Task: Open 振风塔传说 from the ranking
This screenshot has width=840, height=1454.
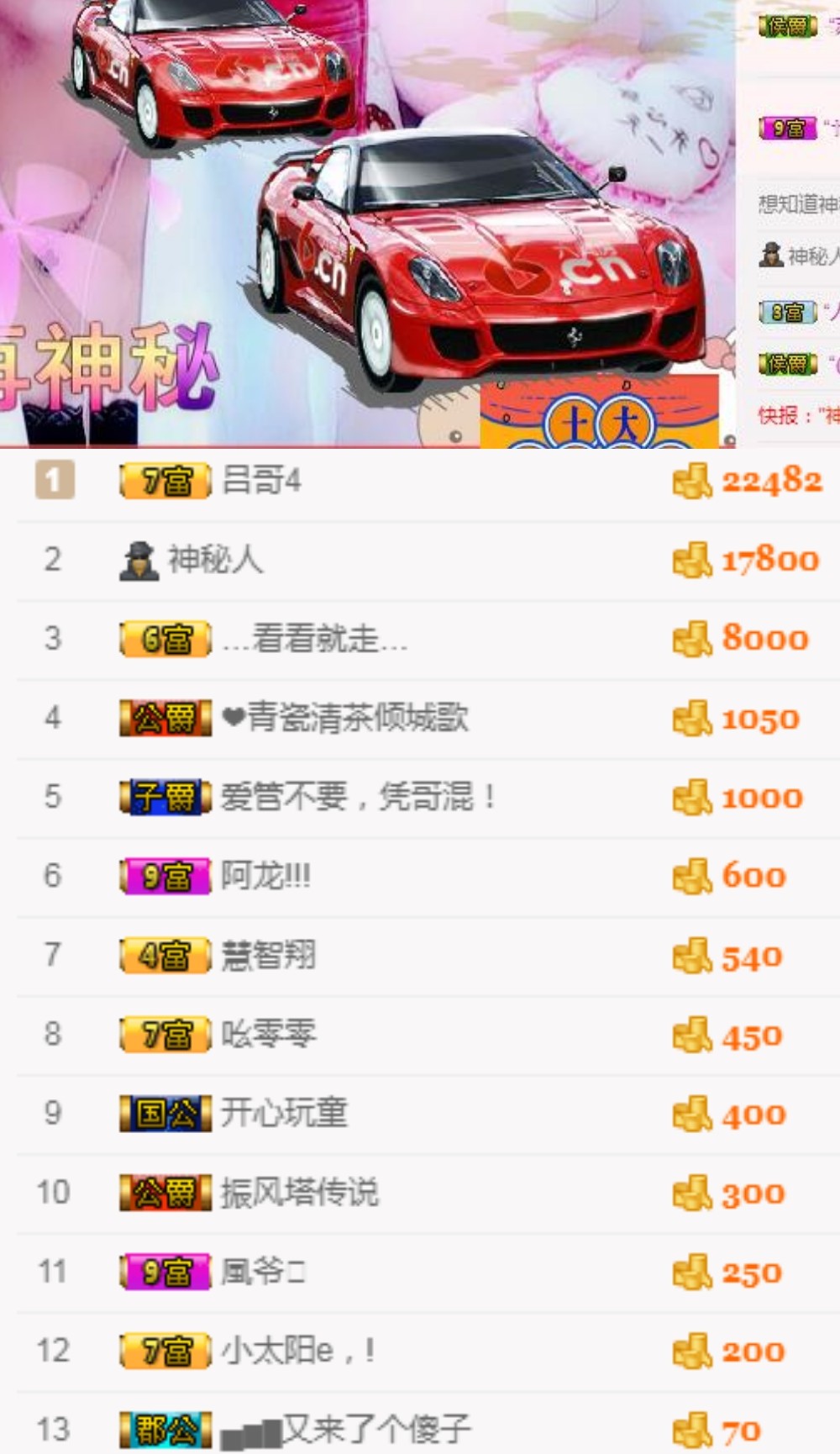Action: tap(299, 1193)
